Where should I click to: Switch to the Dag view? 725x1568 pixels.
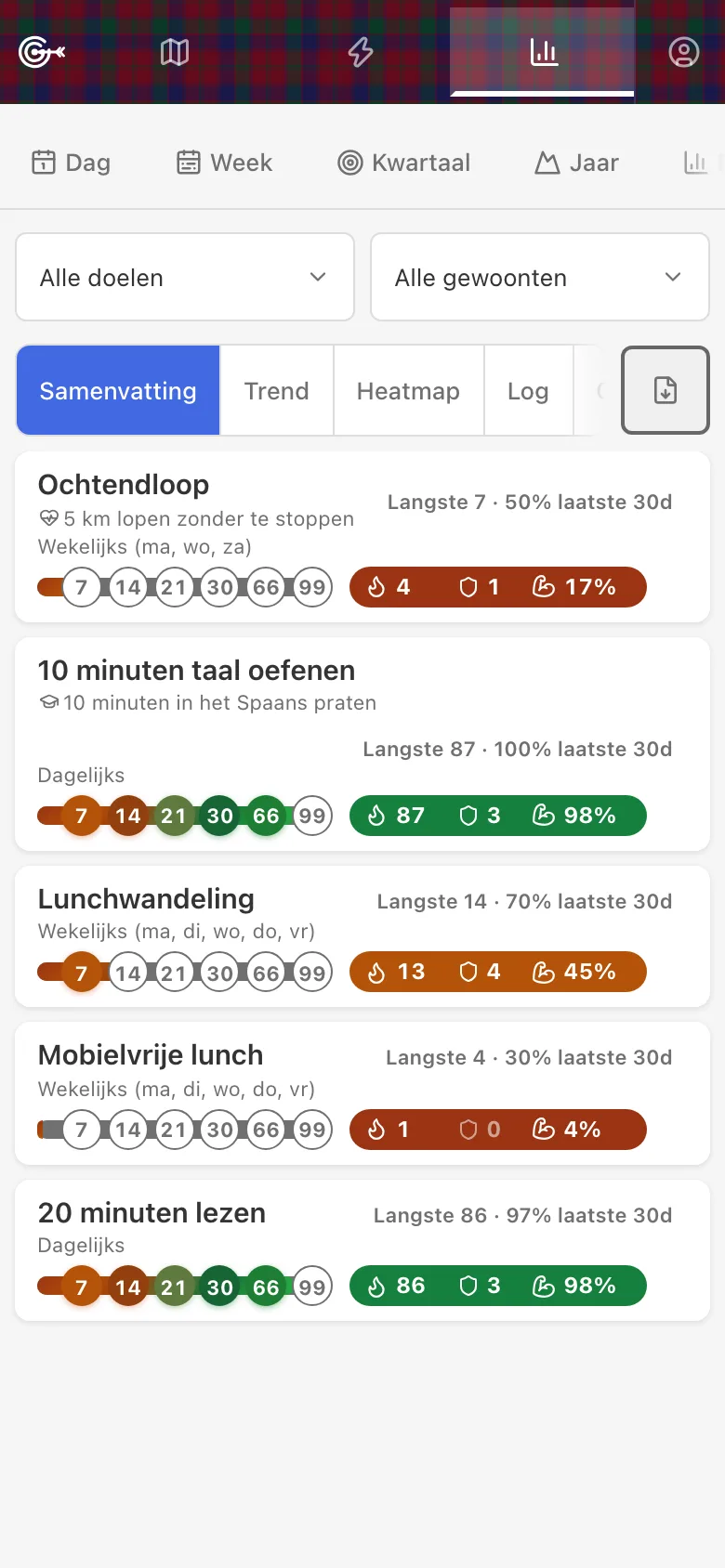[72, 163]
